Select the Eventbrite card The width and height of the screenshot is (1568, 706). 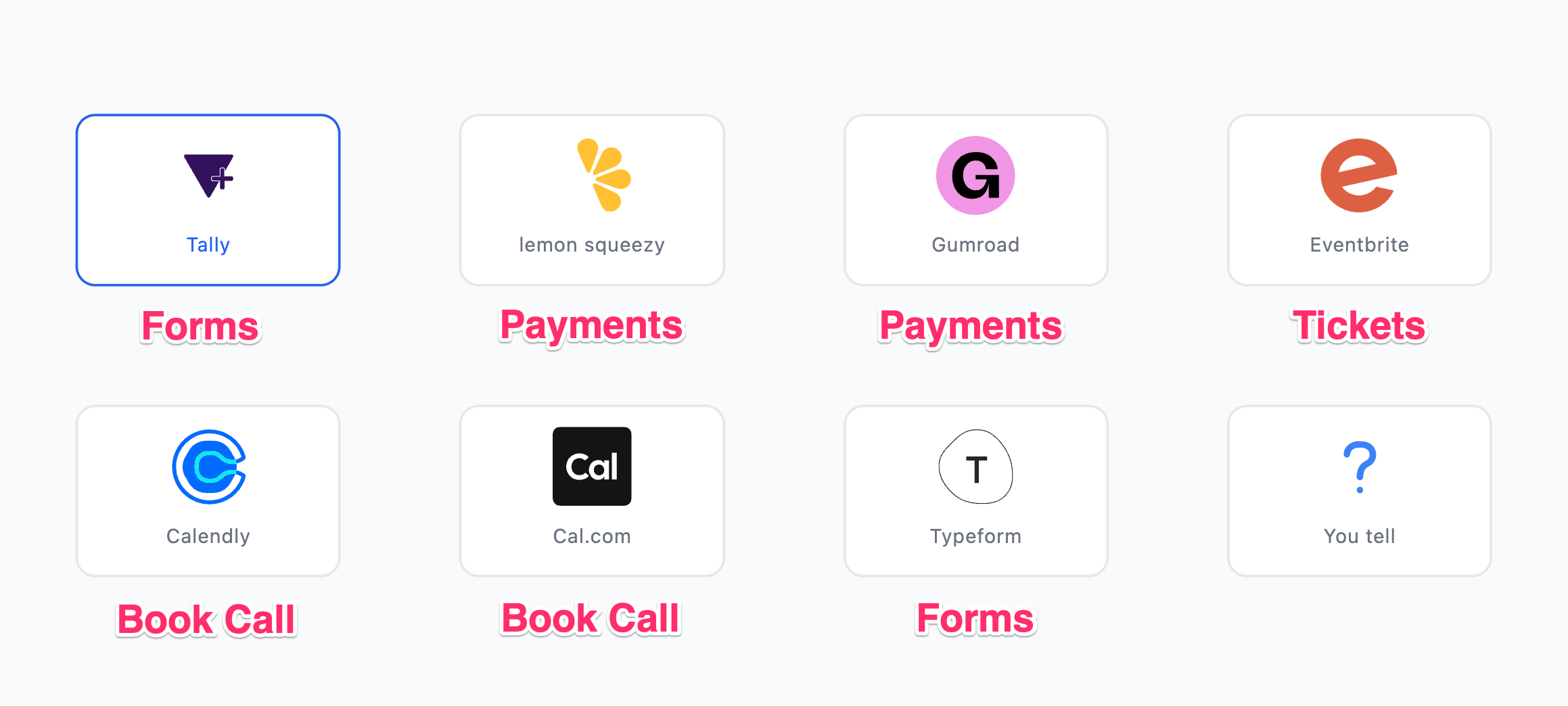[1359, 199]
